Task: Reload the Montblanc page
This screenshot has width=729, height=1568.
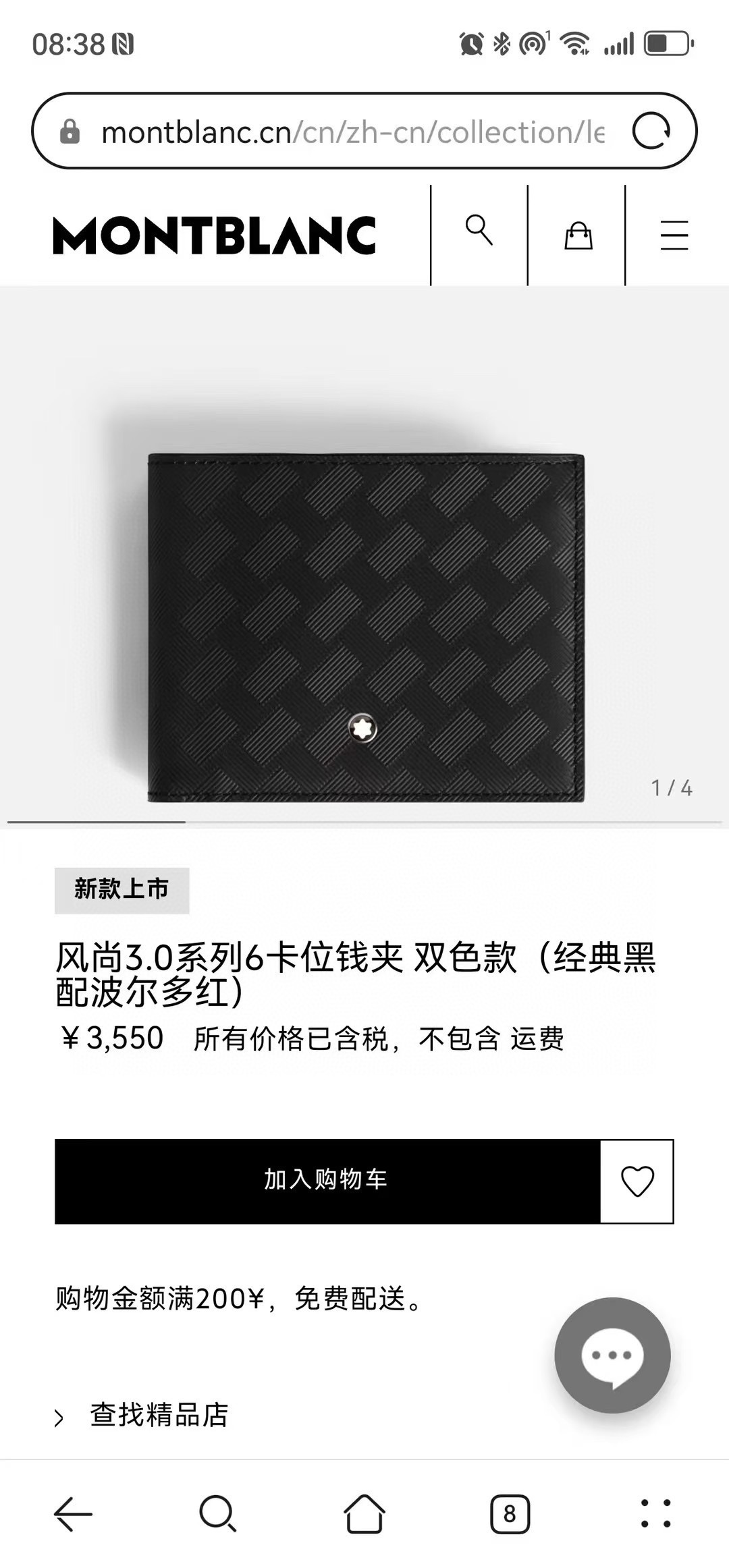Action: (651, 131)
